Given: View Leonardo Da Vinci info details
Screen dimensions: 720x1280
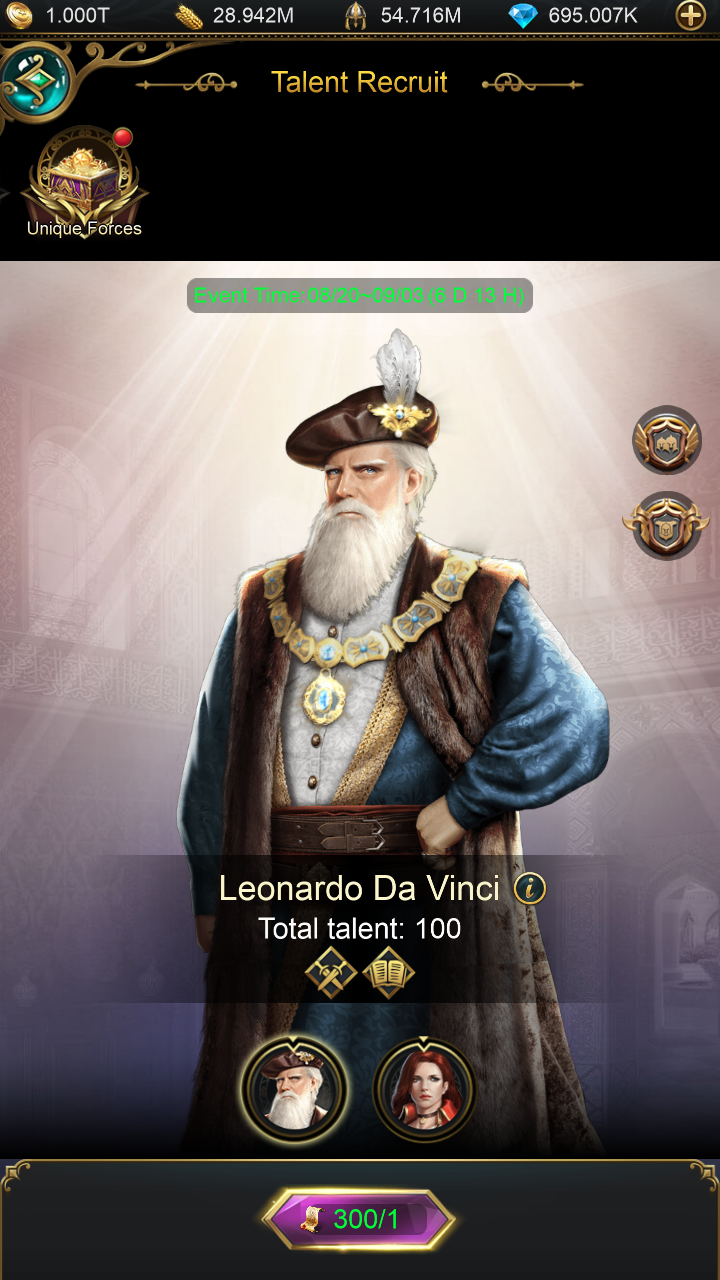Looking at the screenshot, I should point(530,888).
